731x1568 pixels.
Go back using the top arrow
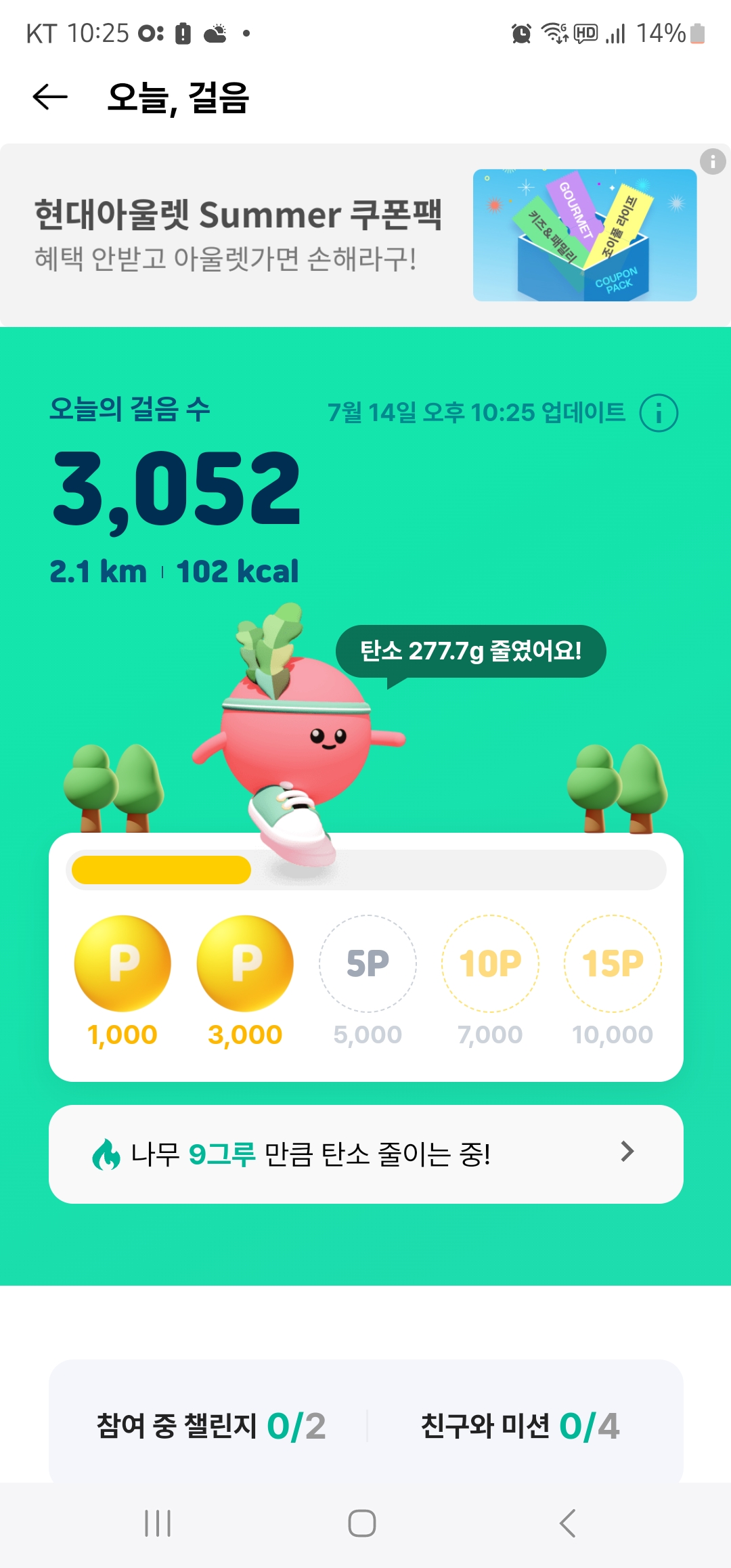click(x=50, y=97)
